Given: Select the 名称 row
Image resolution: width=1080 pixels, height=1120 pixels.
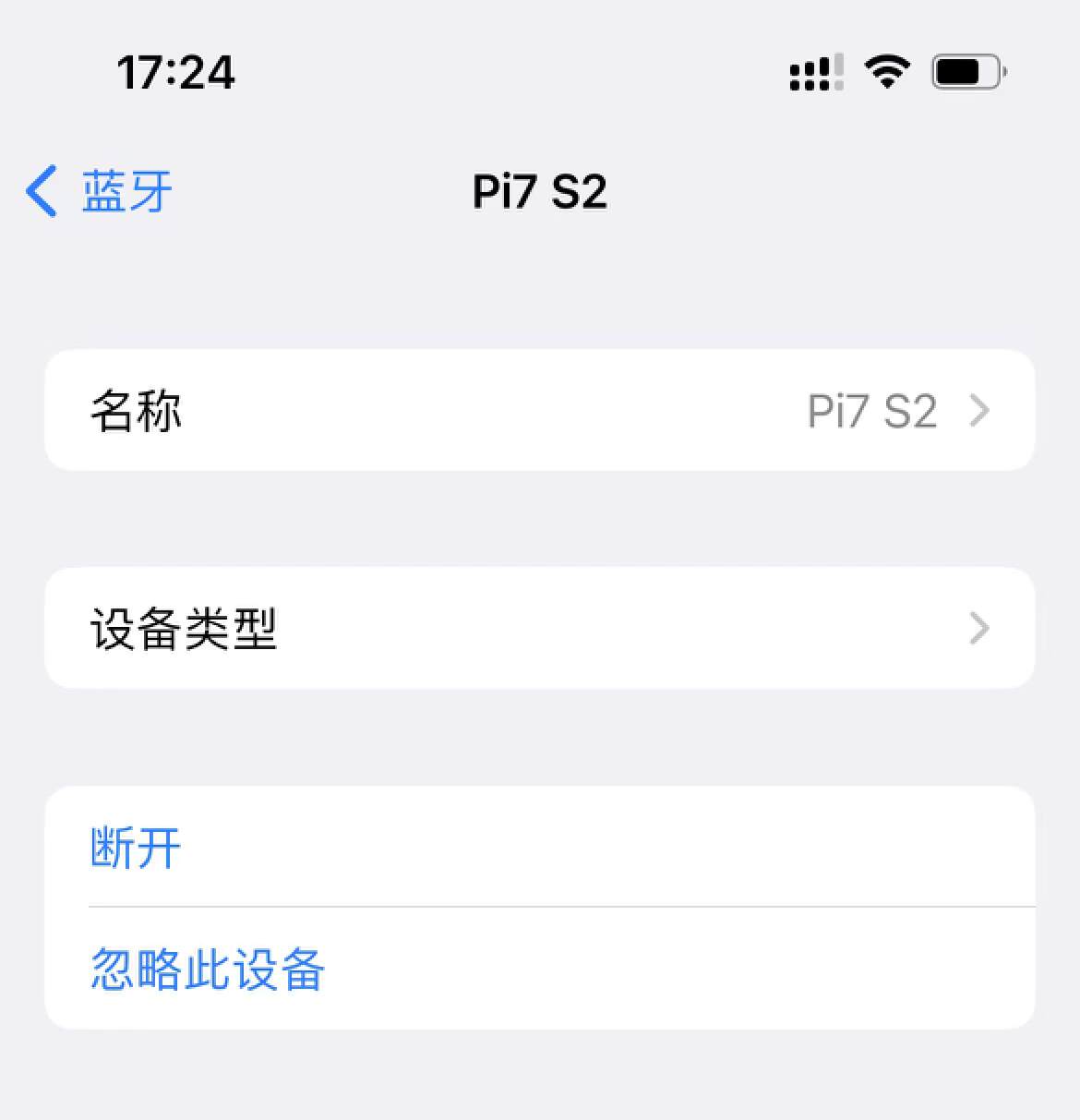Looking at the screenshot, I should [136, 410].
